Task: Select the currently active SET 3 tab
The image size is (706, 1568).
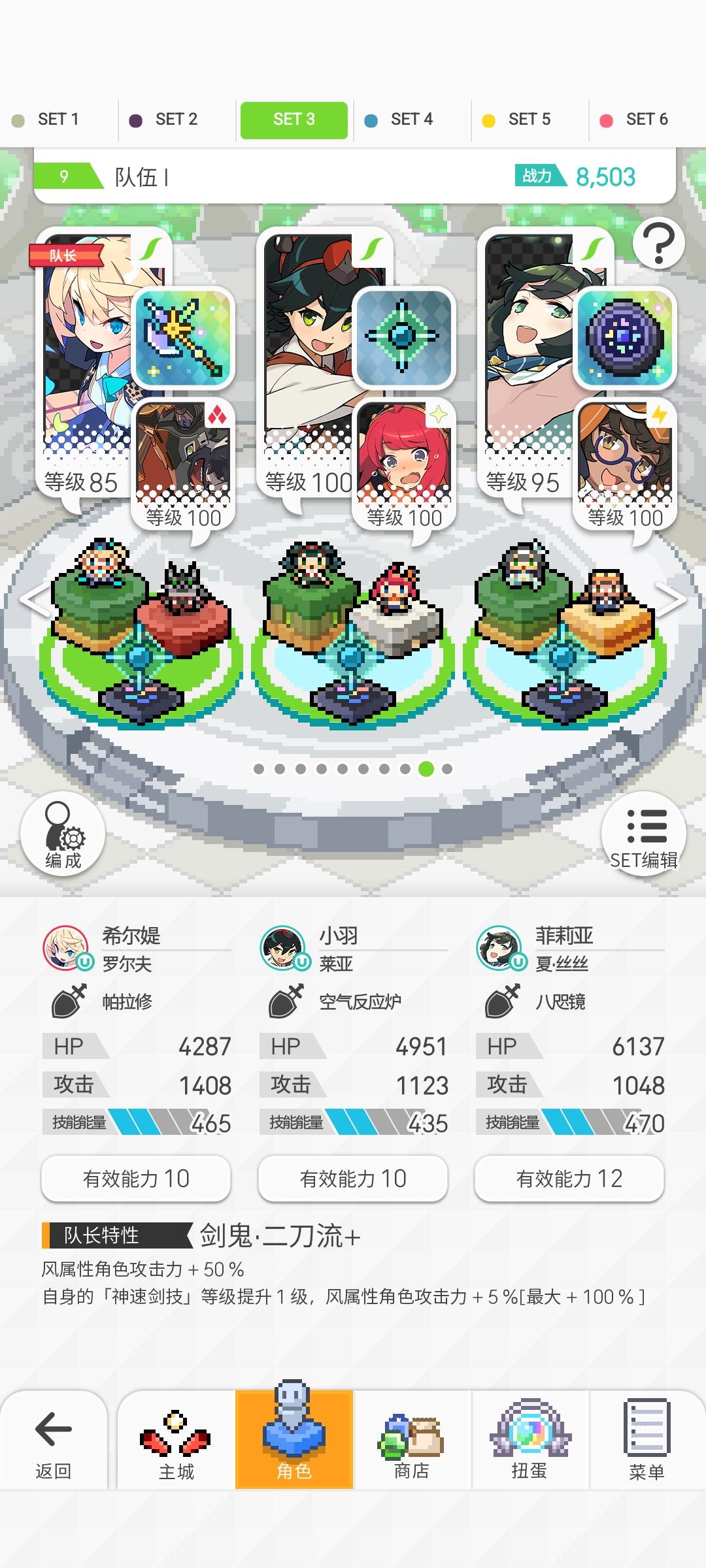Action: click(x=293, y=119)
